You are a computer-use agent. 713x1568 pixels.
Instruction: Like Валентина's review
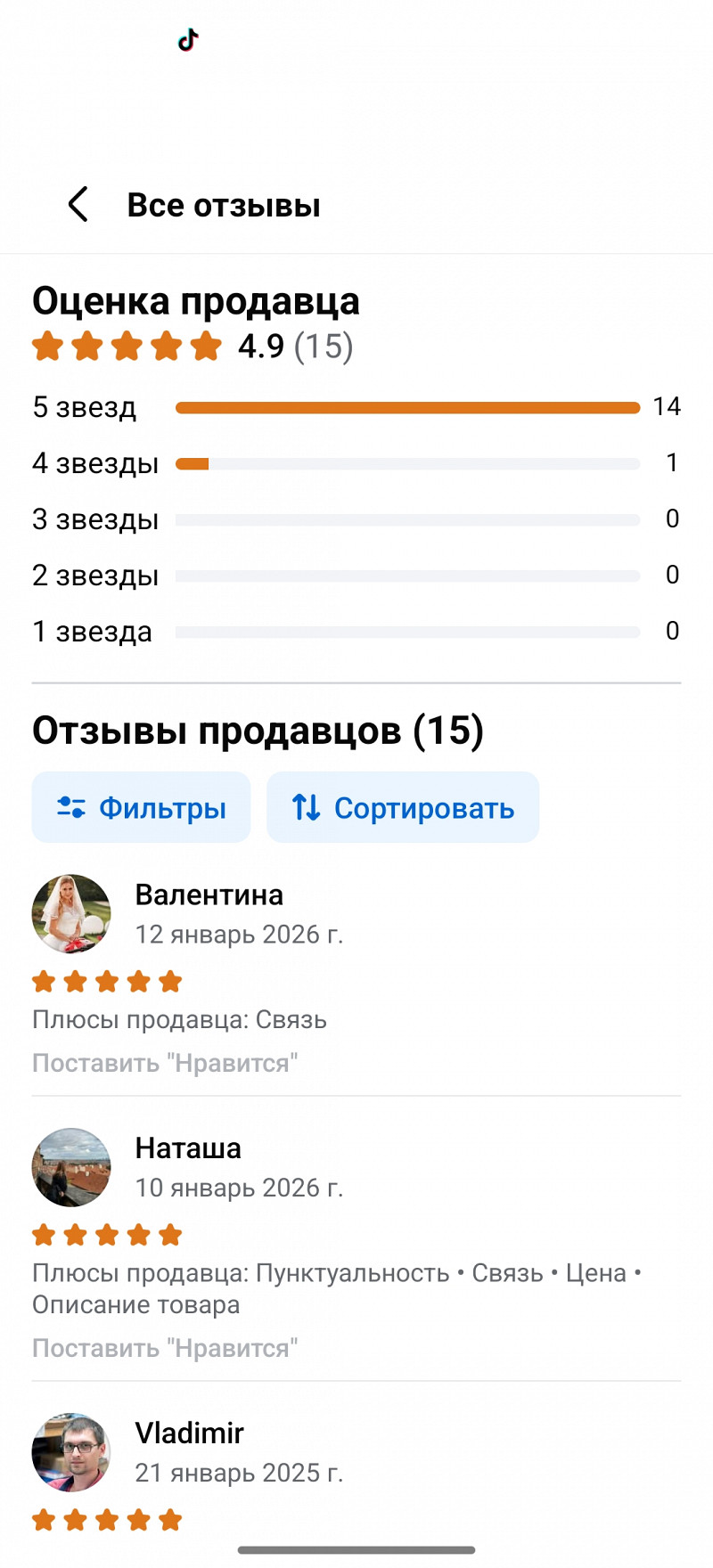pyautogui.click(x=165, y=1063)
